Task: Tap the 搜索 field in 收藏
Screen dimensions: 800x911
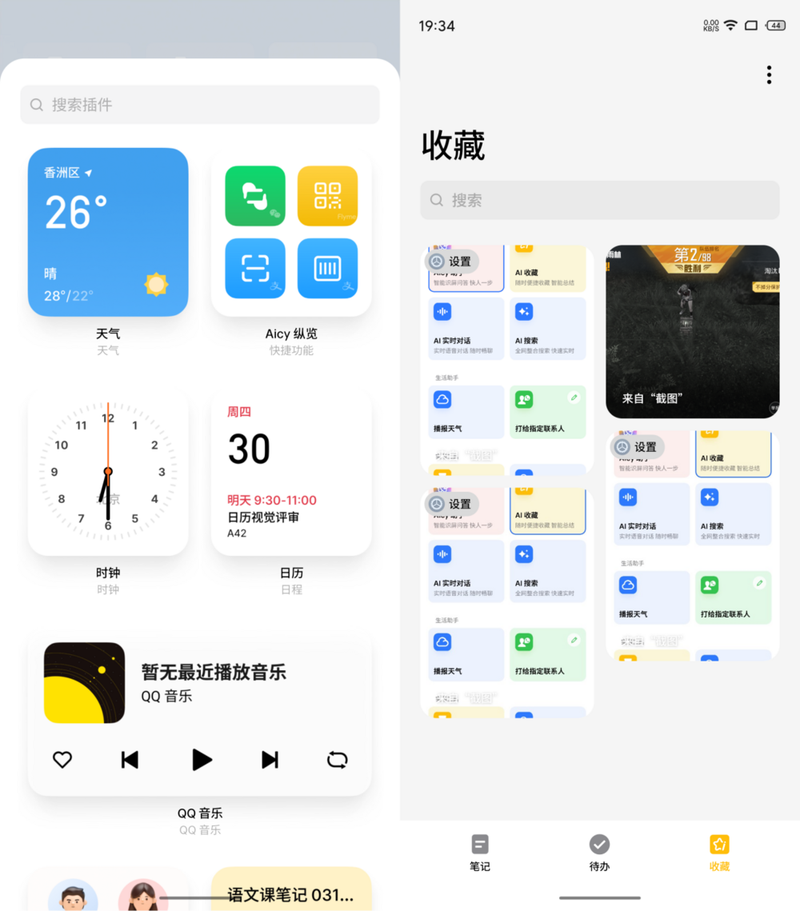Action: 600,200
